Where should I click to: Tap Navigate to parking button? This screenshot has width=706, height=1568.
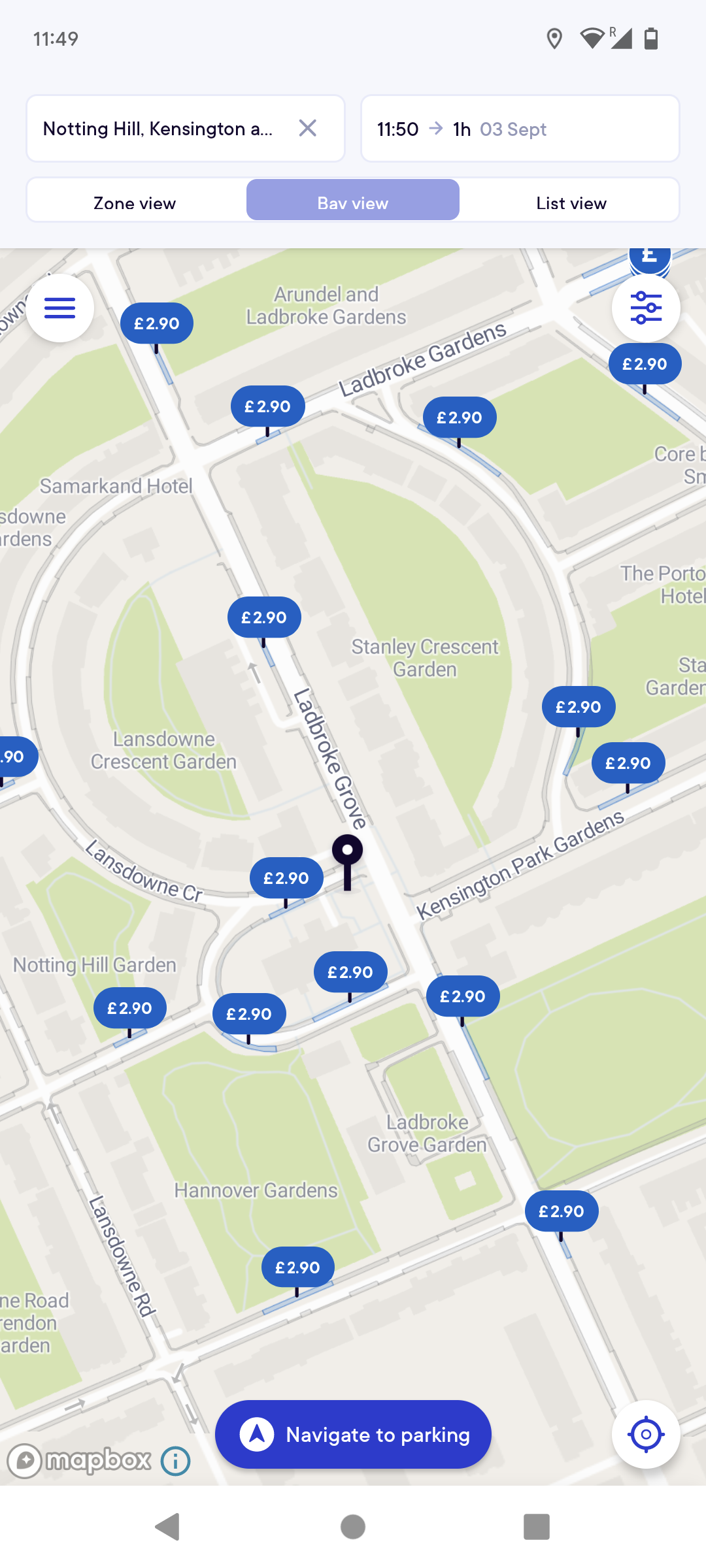pos(353,1434)
